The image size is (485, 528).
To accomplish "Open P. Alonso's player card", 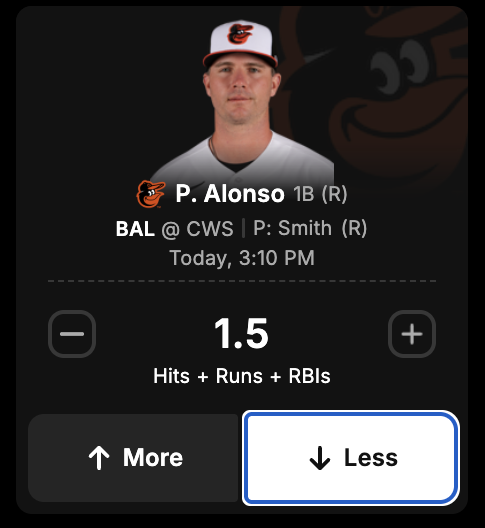I will (230, 194).
